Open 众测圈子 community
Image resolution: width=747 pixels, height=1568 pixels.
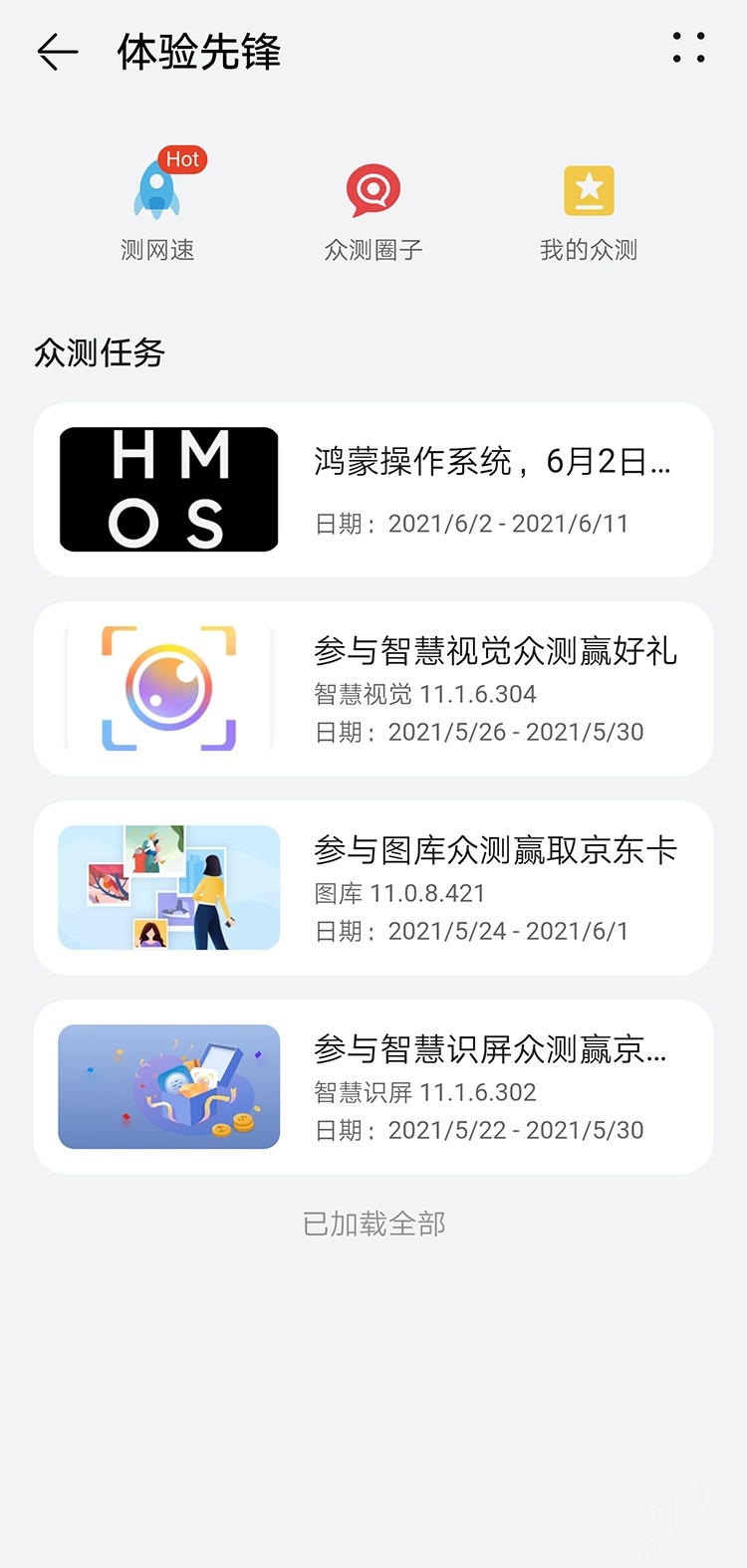click(x=373, y=207)
